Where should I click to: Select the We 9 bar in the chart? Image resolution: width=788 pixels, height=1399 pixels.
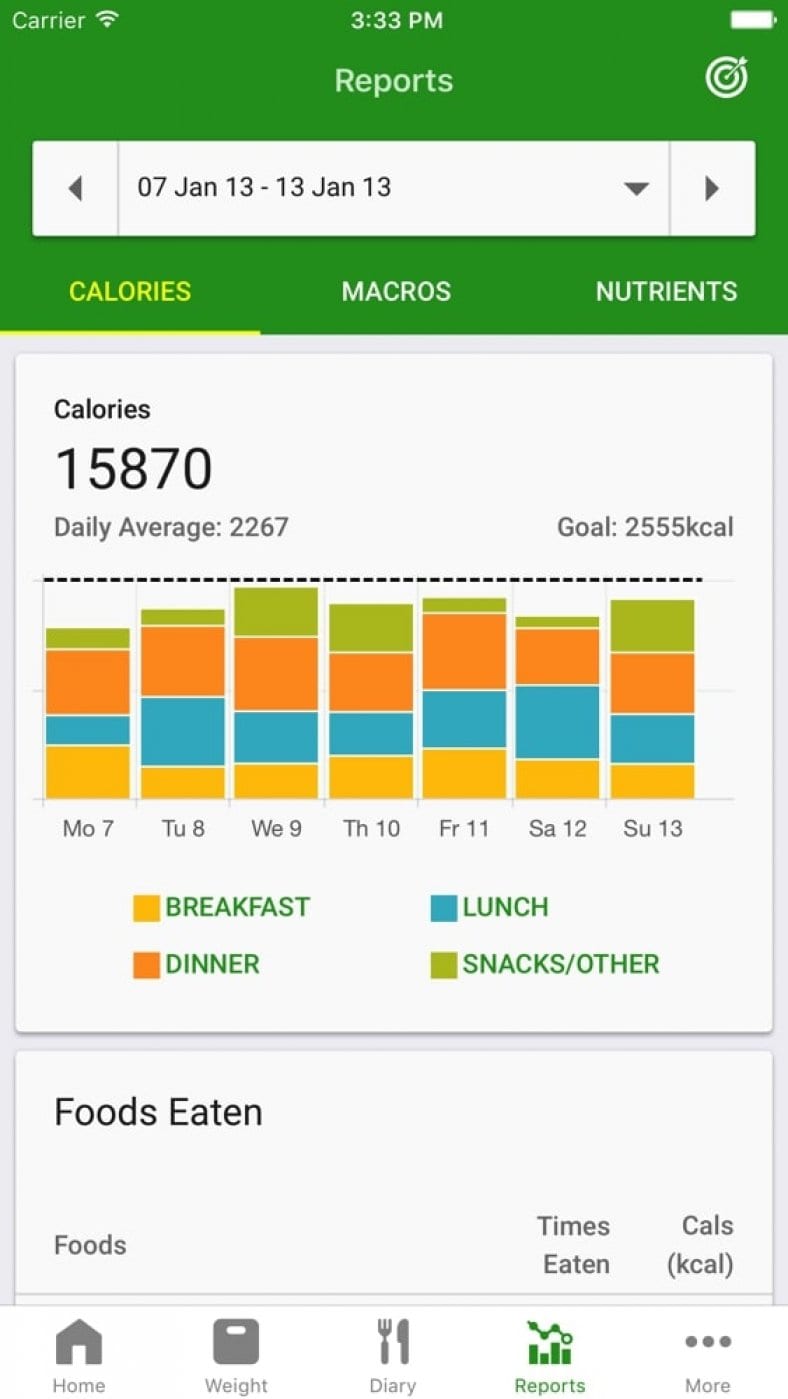(x=275, y=695)
